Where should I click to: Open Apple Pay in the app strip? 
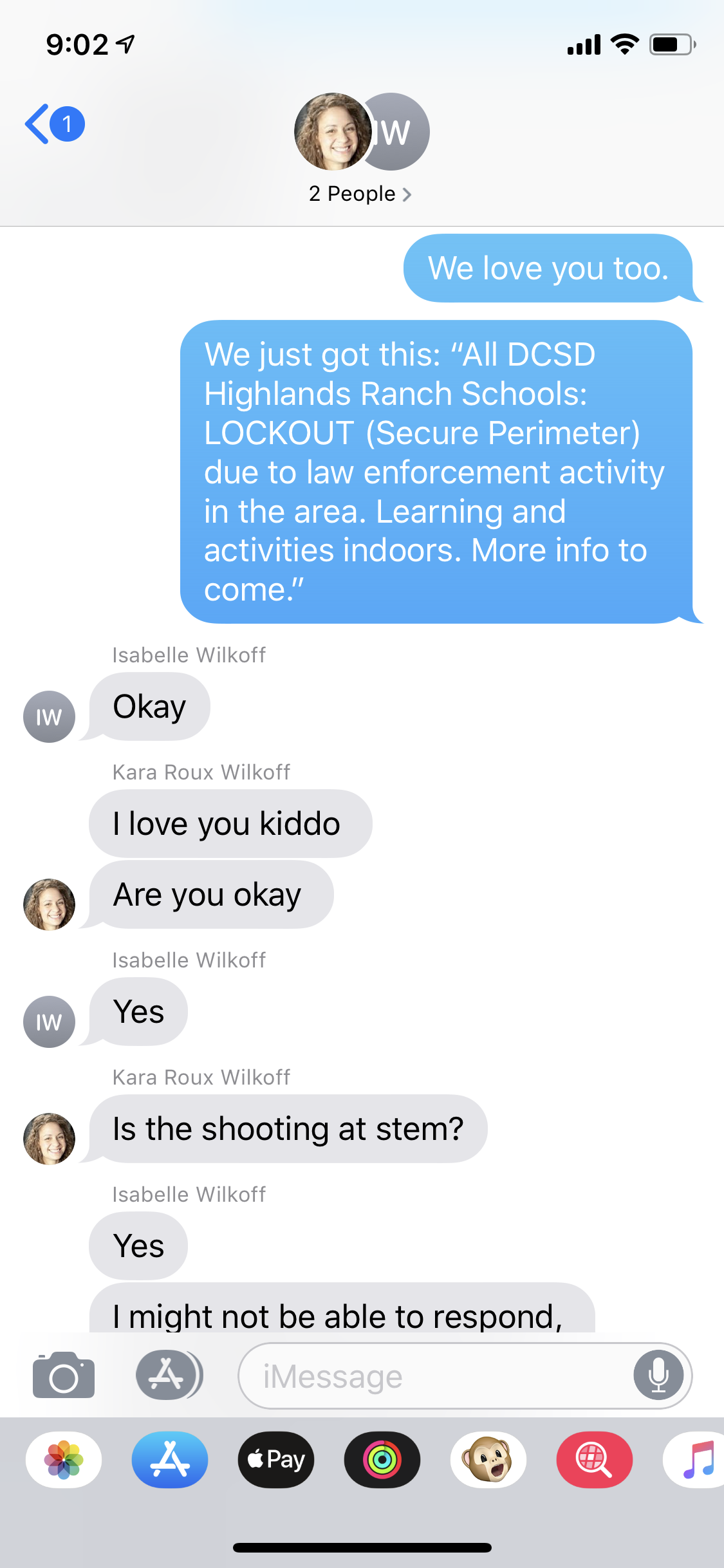click(x=276, y=1460)
